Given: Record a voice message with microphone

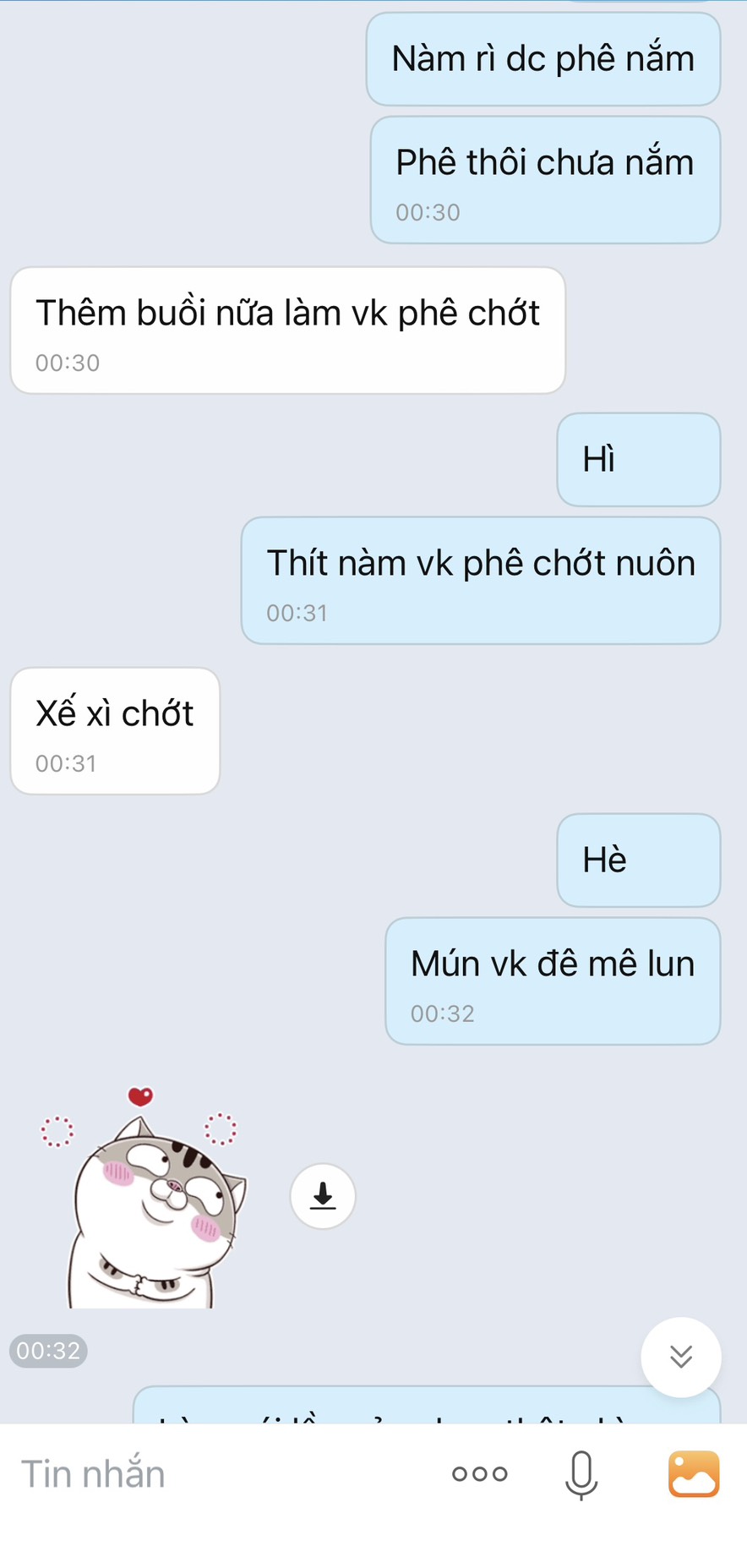Looking at the screenshot, I should [x=581, y=1475].
